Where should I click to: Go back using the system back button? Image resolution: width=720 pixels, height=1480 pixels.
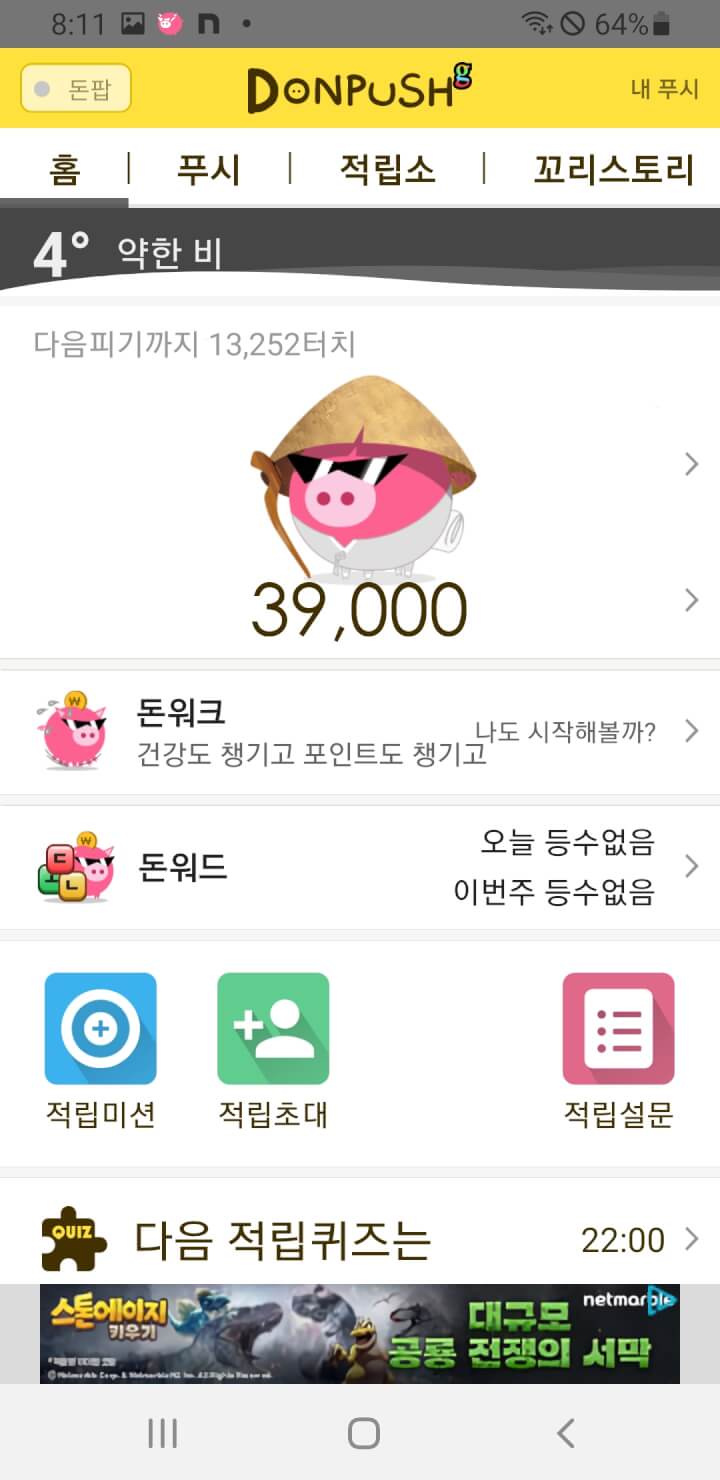(565, 1433)
